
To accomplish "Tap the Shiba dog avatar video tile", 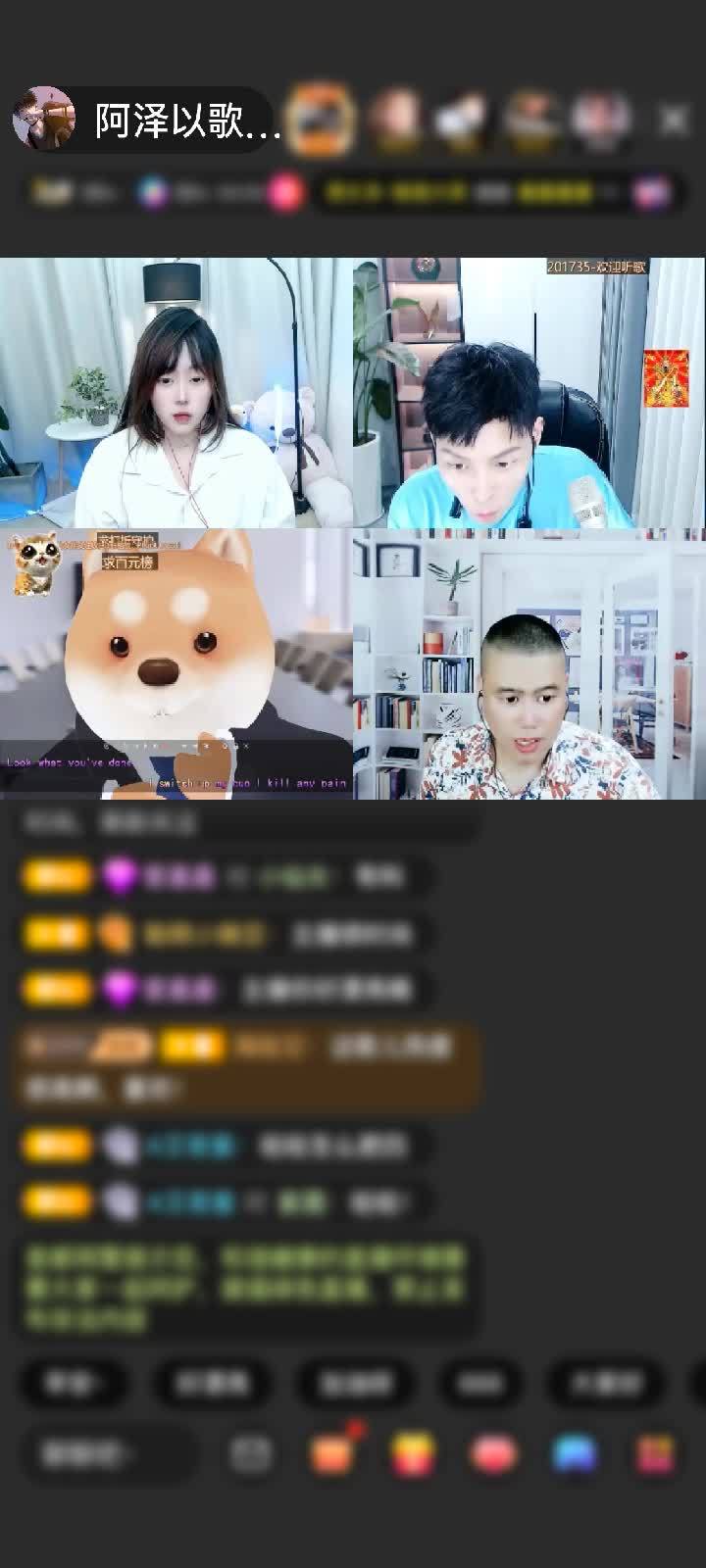I will [x=176, y=664].
